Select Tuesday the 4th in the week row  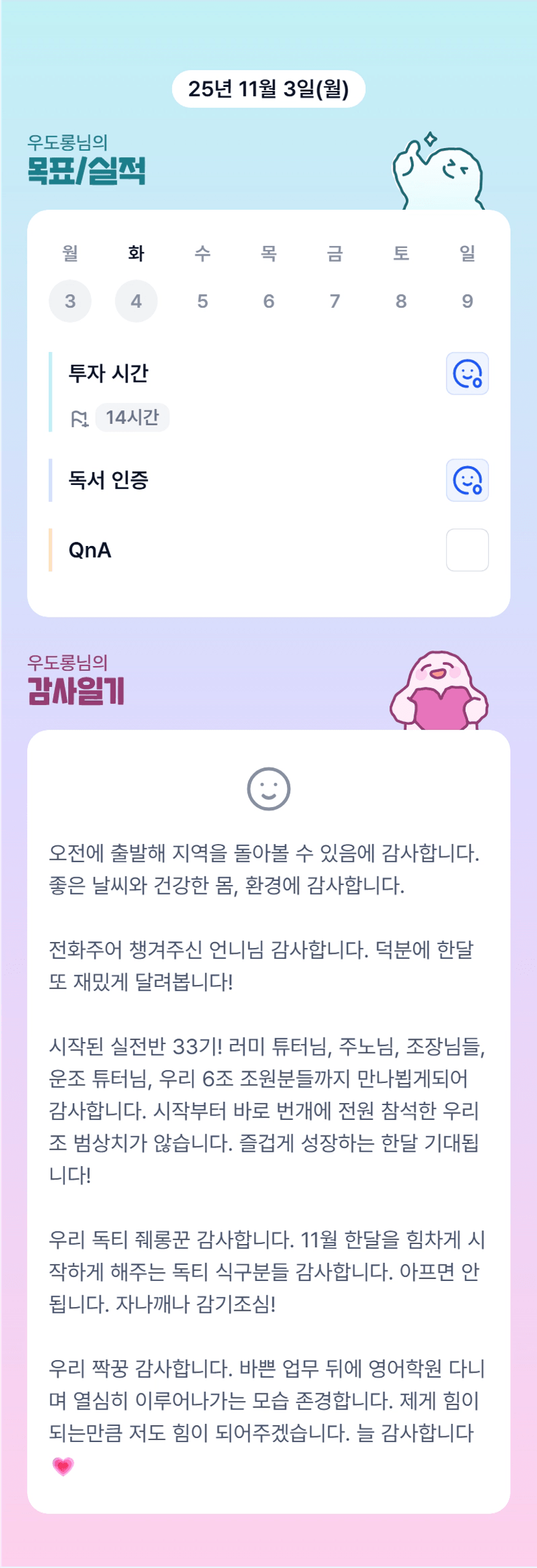[136, 301]
